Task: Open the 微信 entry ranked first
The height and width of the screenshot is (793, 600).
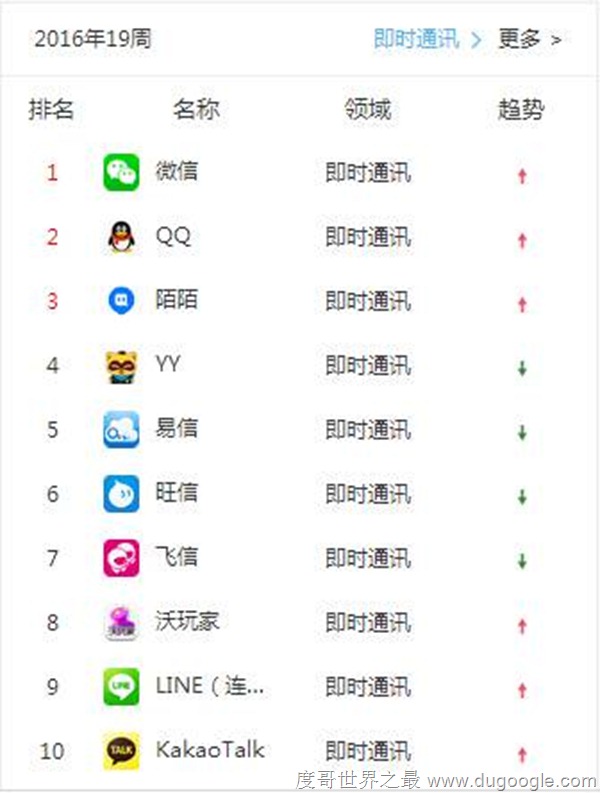Action: tap(176, 171)
